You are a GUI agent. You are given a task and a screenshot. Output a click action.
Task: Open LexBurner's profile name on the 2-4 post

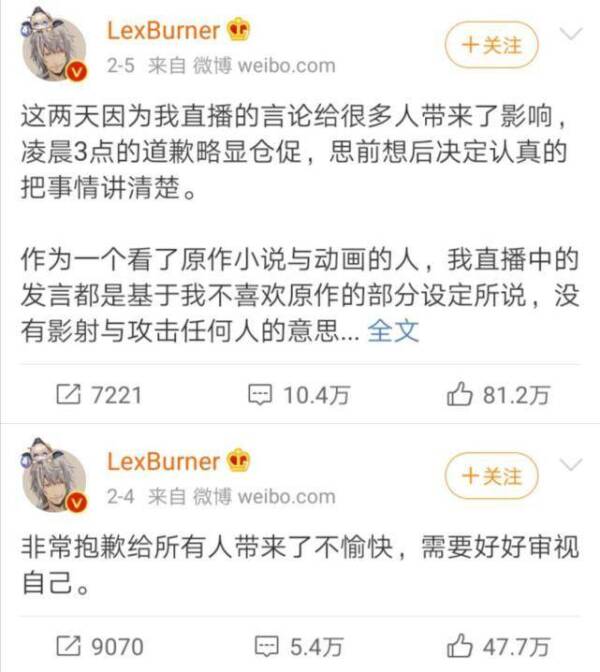pos(162,462)
